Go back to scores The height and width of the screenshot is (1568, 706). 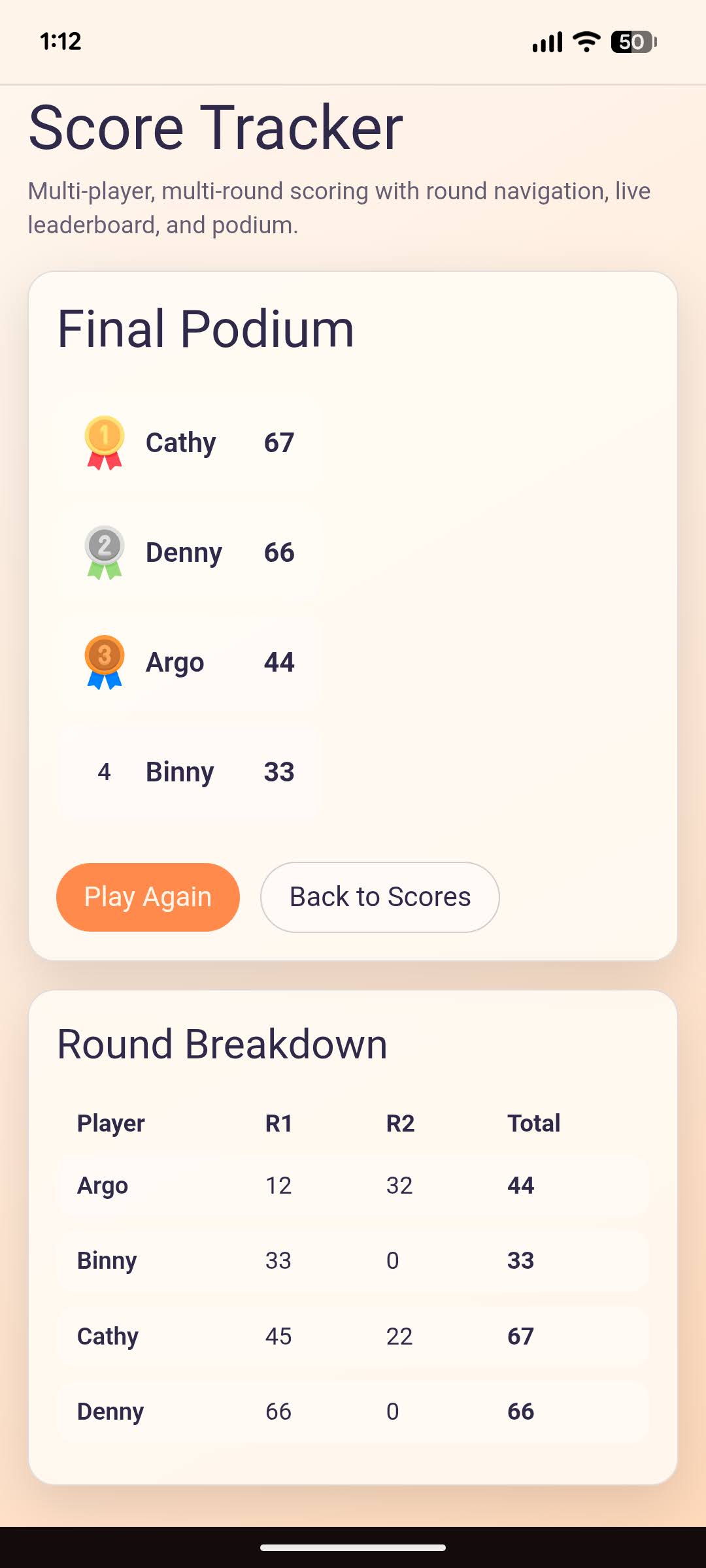coord(380,897)
